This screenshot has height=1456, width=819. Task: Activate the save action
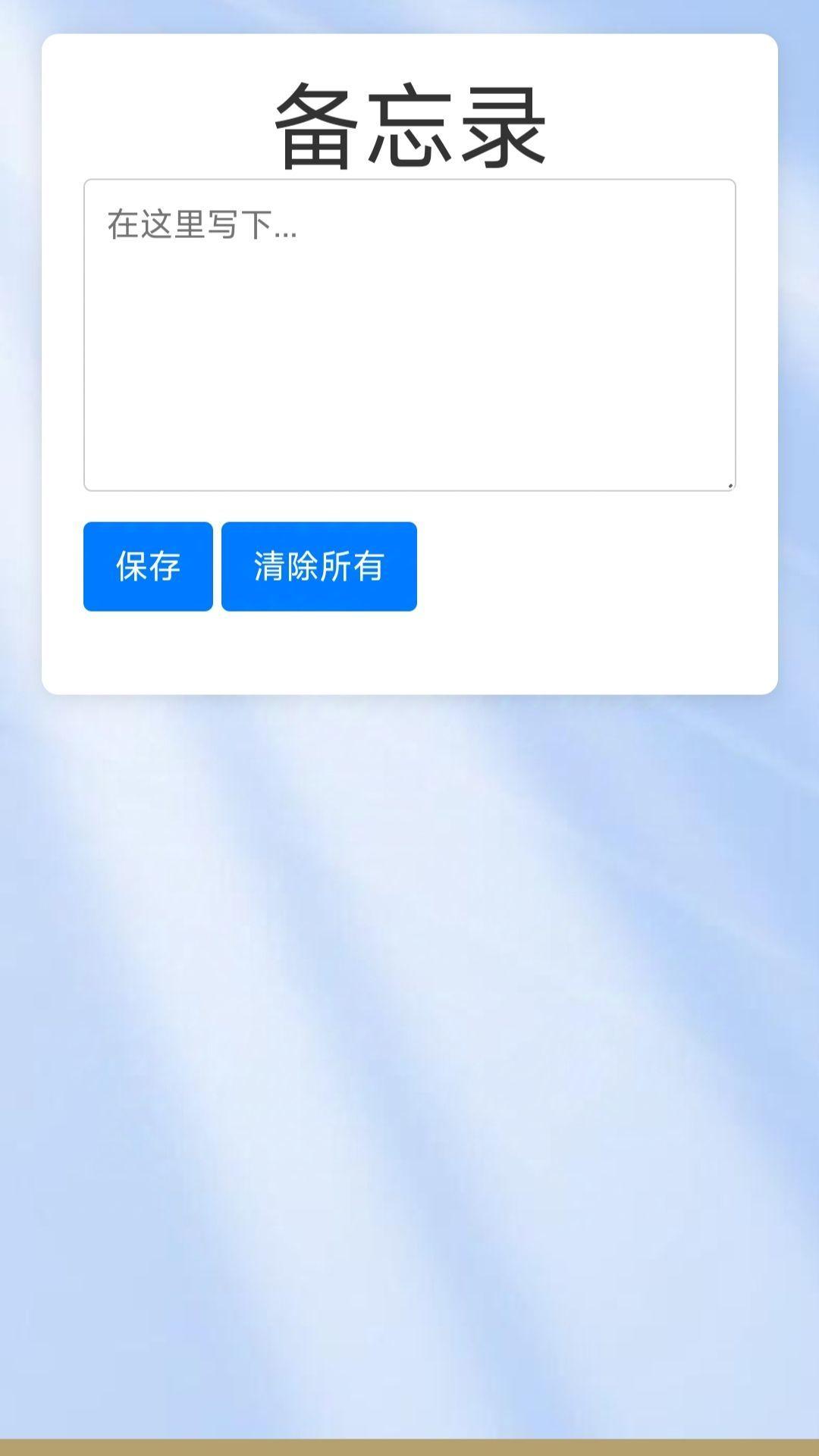tap(147, 565)
